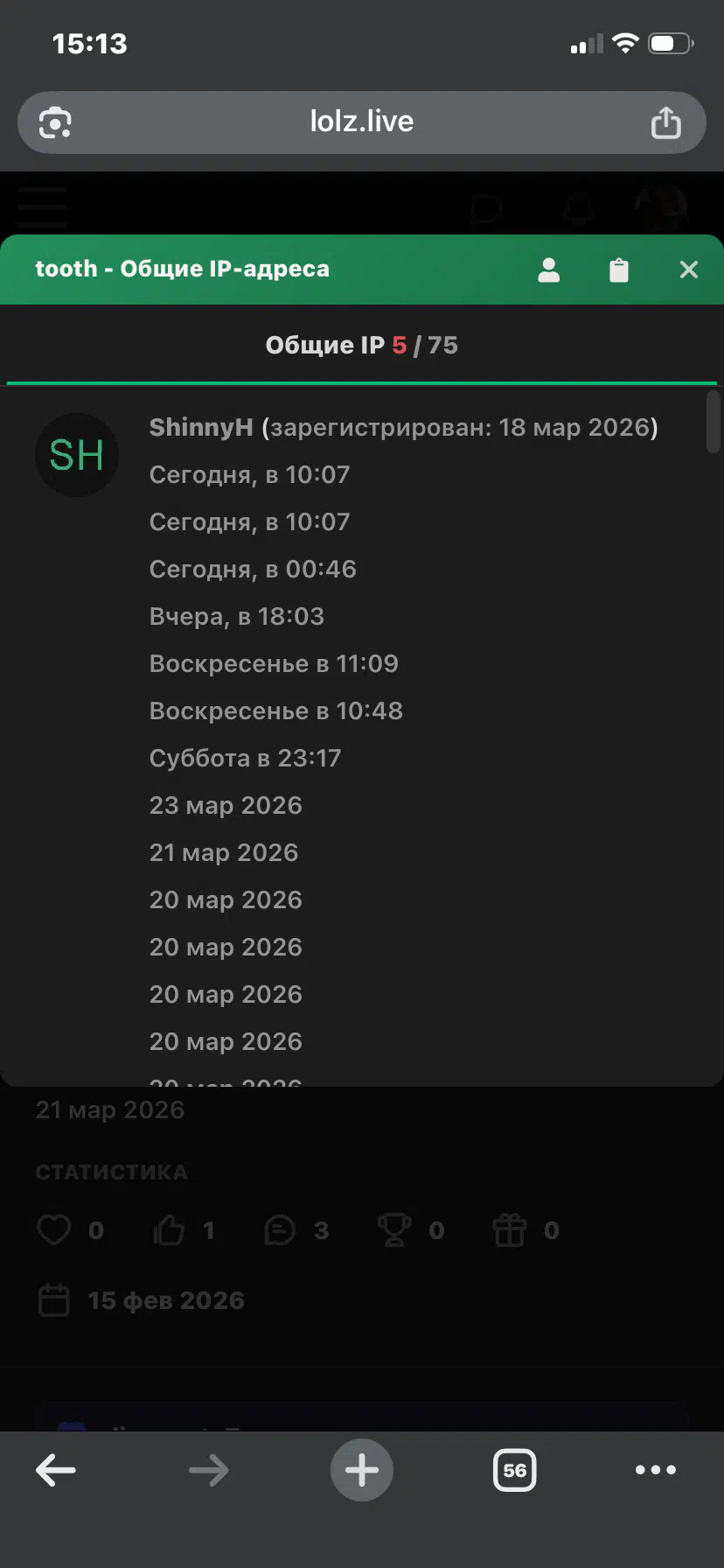Tap the lolz.live address bar
The height and width of the screenshot is (1568, 724).
coord(361,122)
